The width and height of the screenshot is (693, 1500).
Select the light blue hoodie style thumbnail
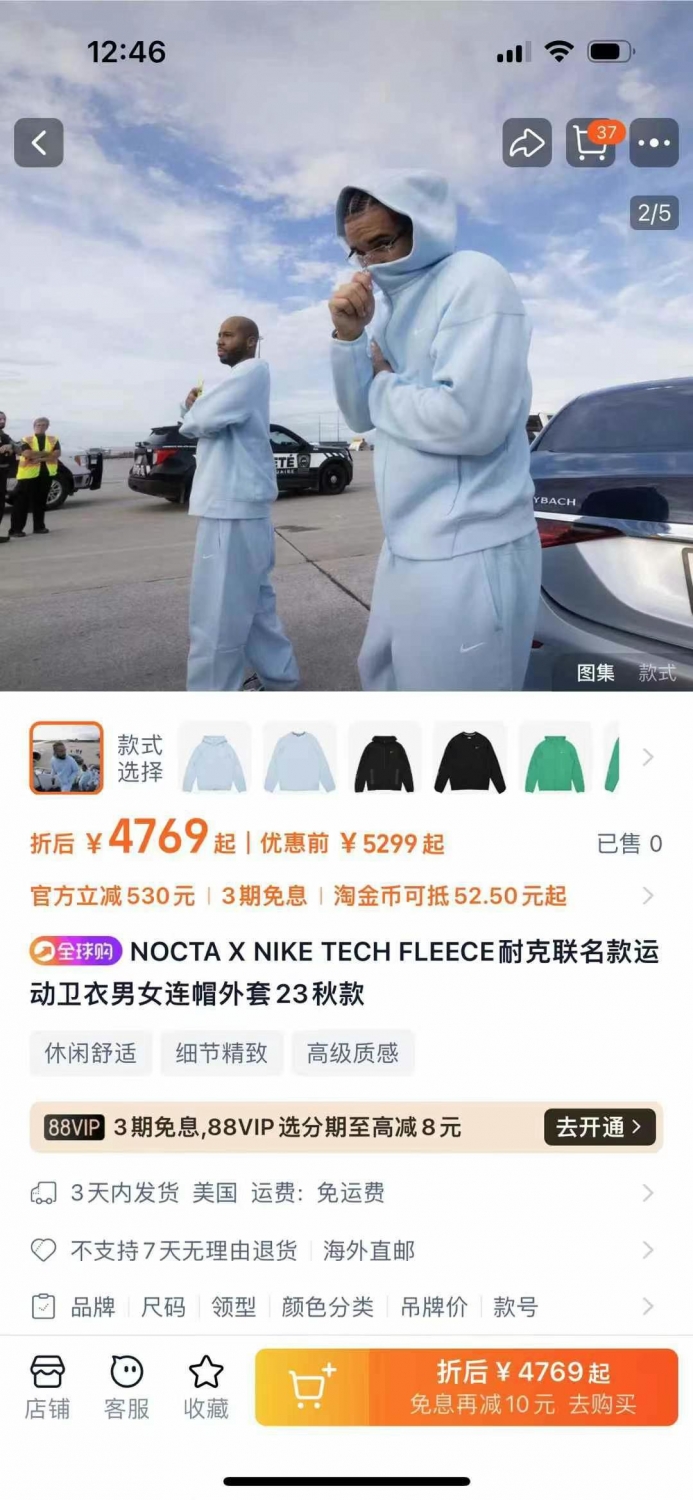[214, 758]
